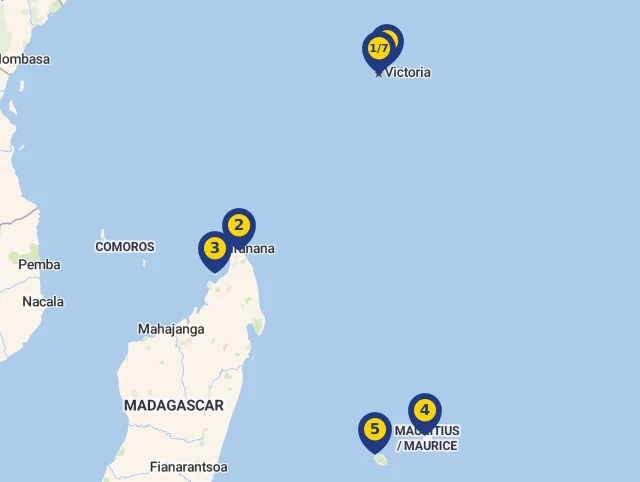Open map marker number 5
The height and width of the screenshot is (482, 640).
coord(374,431)
